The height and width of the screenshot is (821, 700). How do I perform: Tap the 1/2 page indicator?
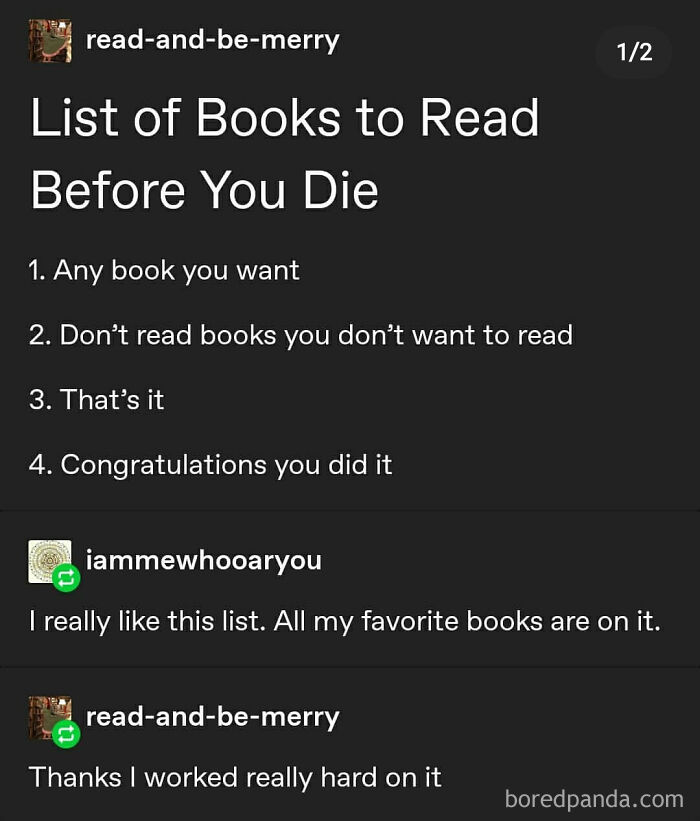pos(634,52)
